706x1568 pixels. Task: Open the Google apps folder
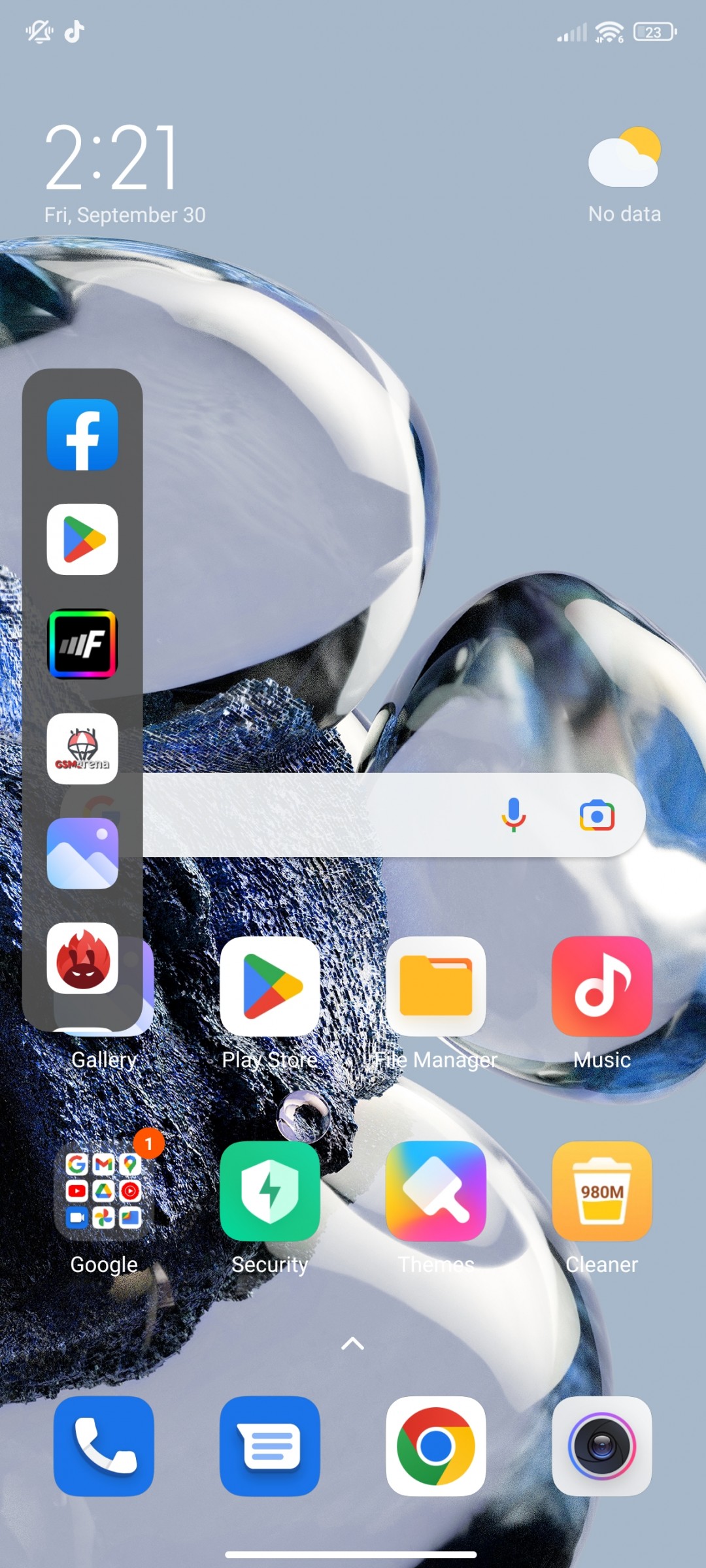pos(104,1190)
